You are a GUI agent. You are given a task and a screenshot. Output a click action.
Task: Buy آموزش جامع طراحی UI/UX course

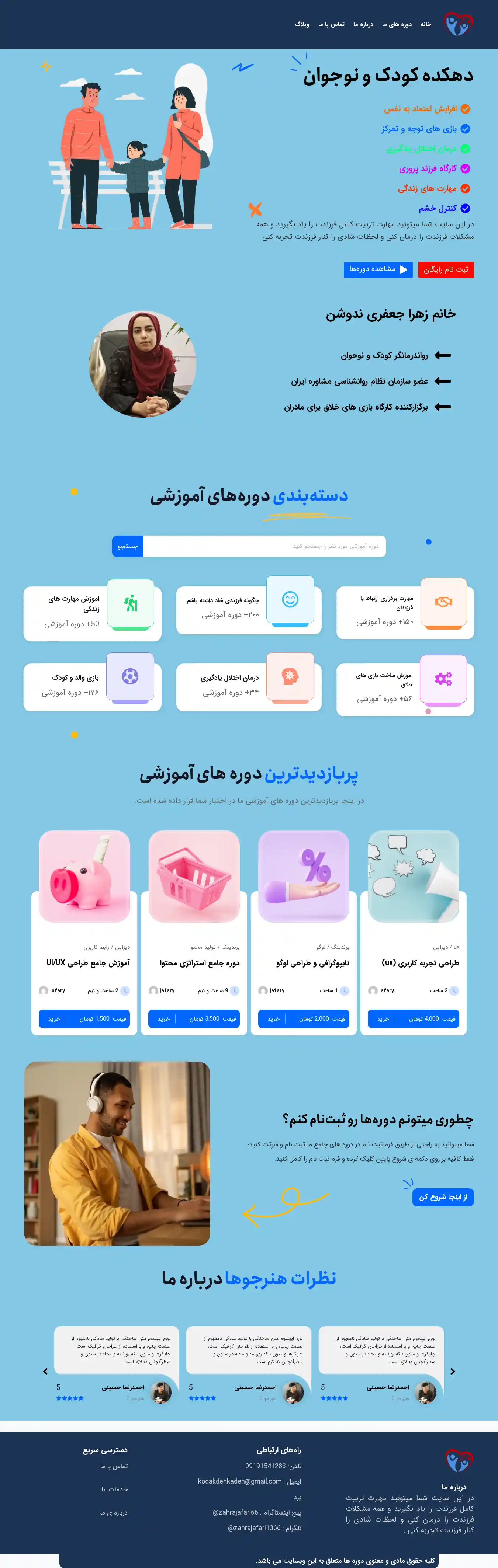pos(54,1018)
